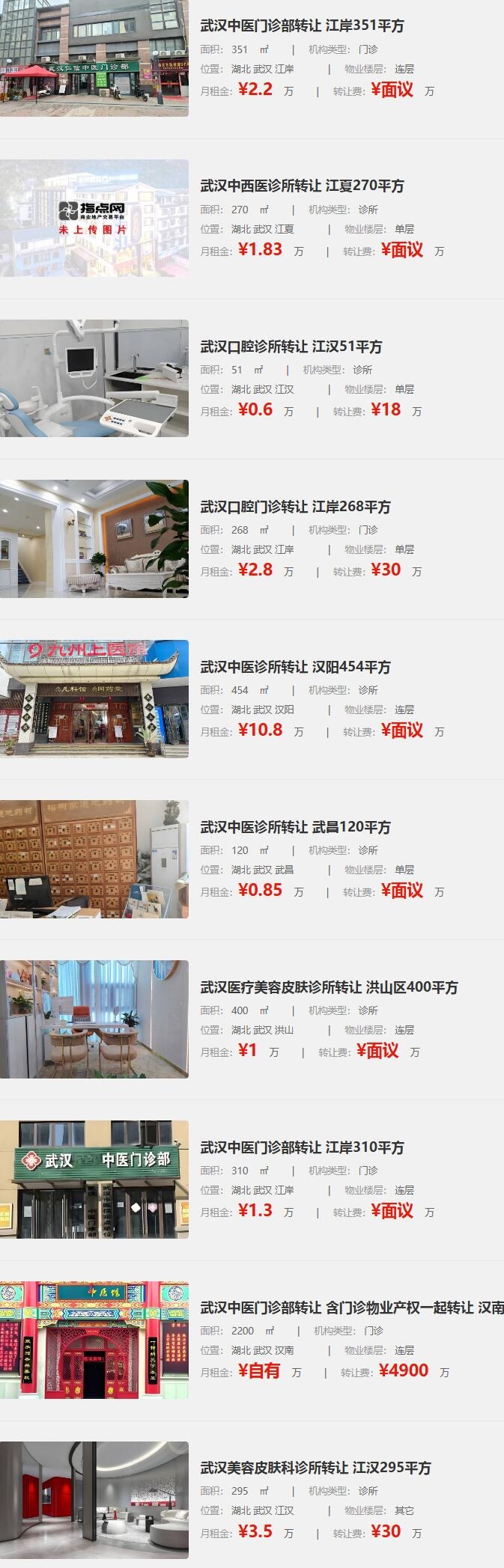Select 武汉口腔门诊转让 江岸268平方 listing
Image resolution: width=504 pixels, height=1568 pixels.
(295, 507)
